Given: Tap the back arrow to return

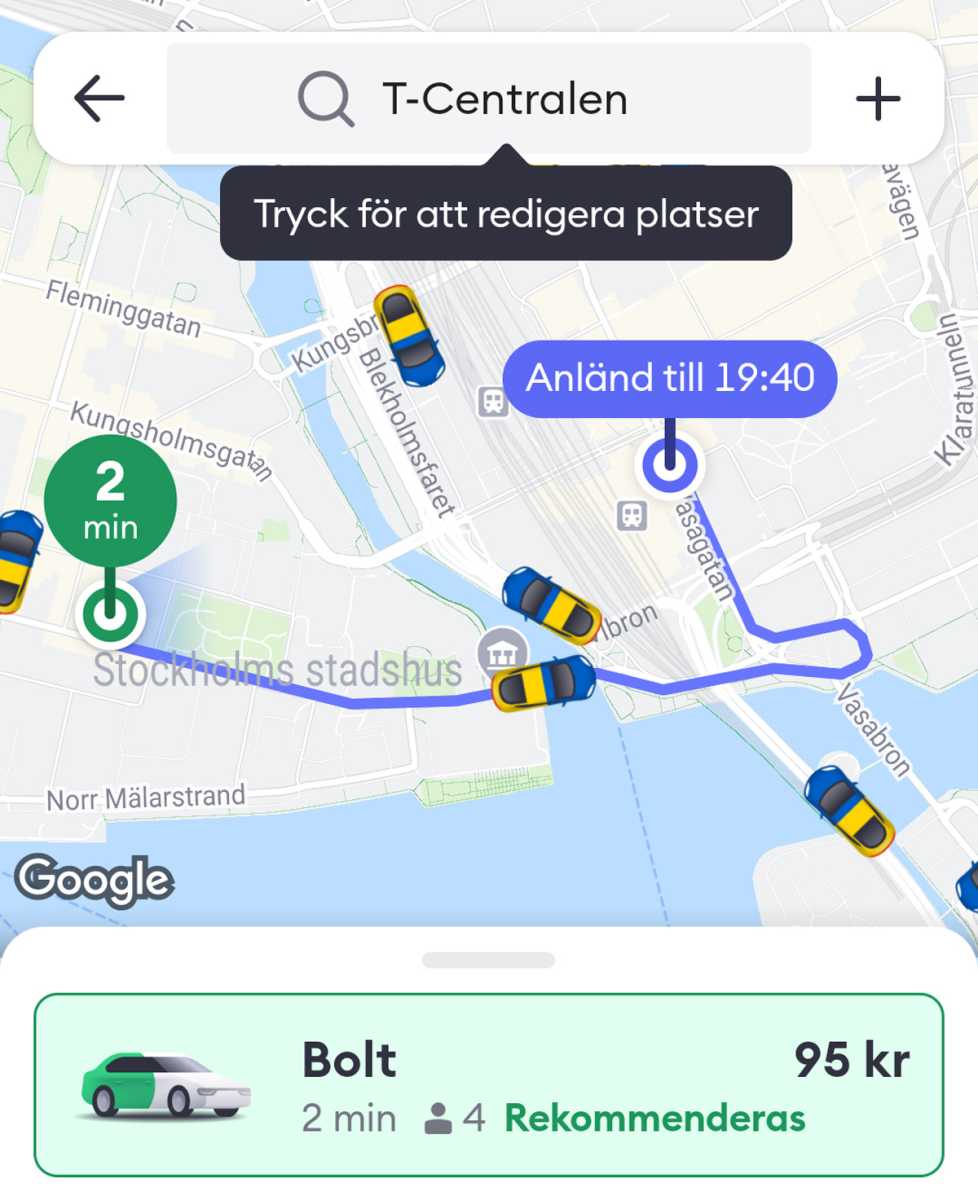Looking at the screenshot, I should point(97,97).
